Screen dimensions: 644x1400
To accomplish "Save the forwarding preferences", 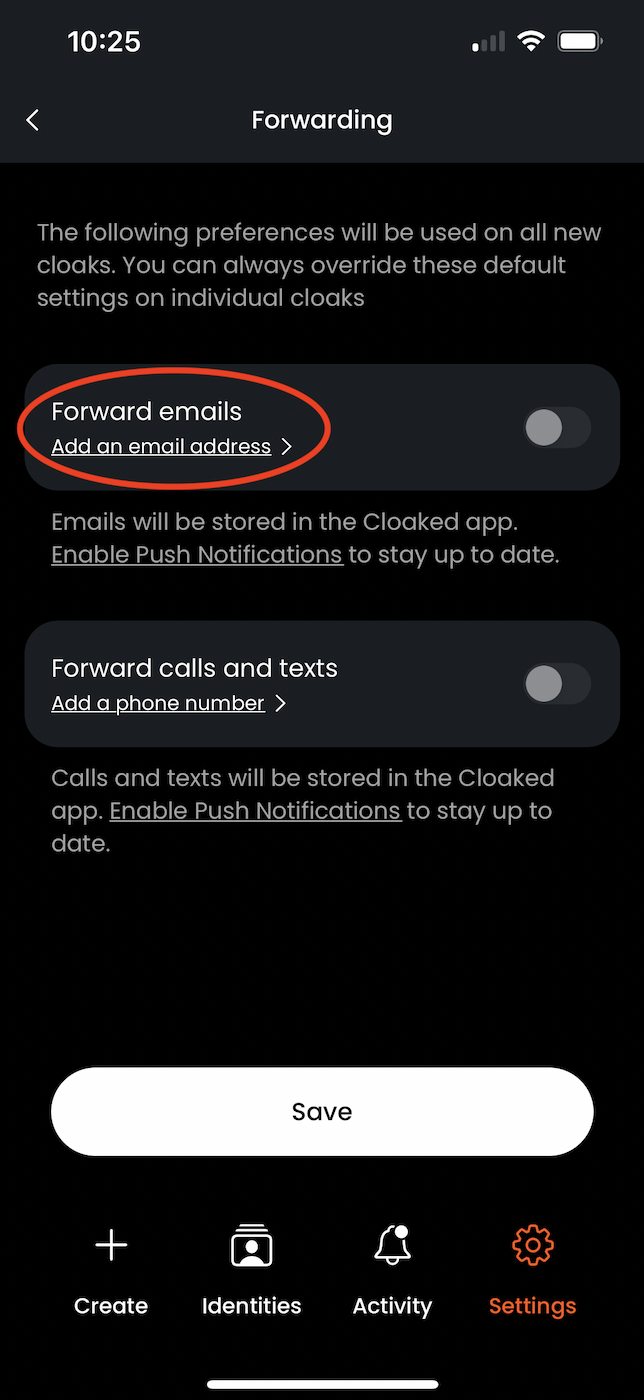I will 322,1111.
